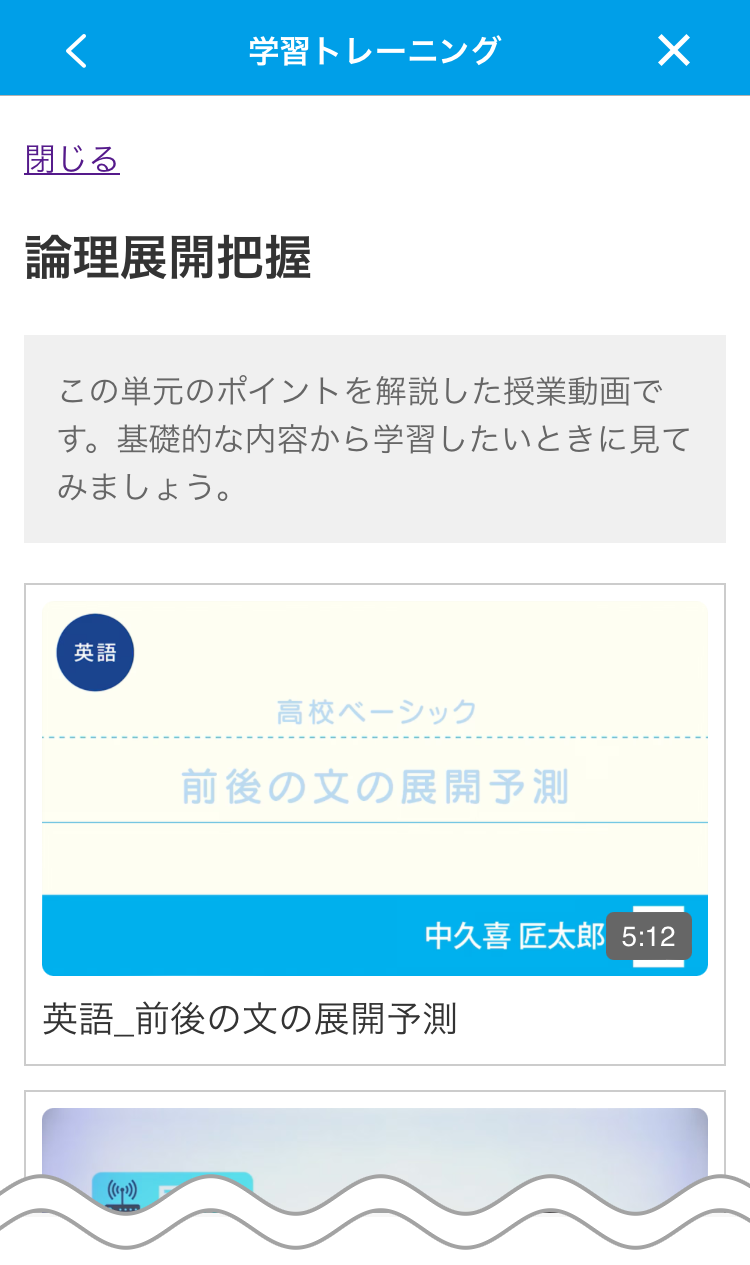Image resolution: width=750 pixels, height=1265 pixels.
Task: Close the 学習トレーニング screen with X
Action: point(674,50)
